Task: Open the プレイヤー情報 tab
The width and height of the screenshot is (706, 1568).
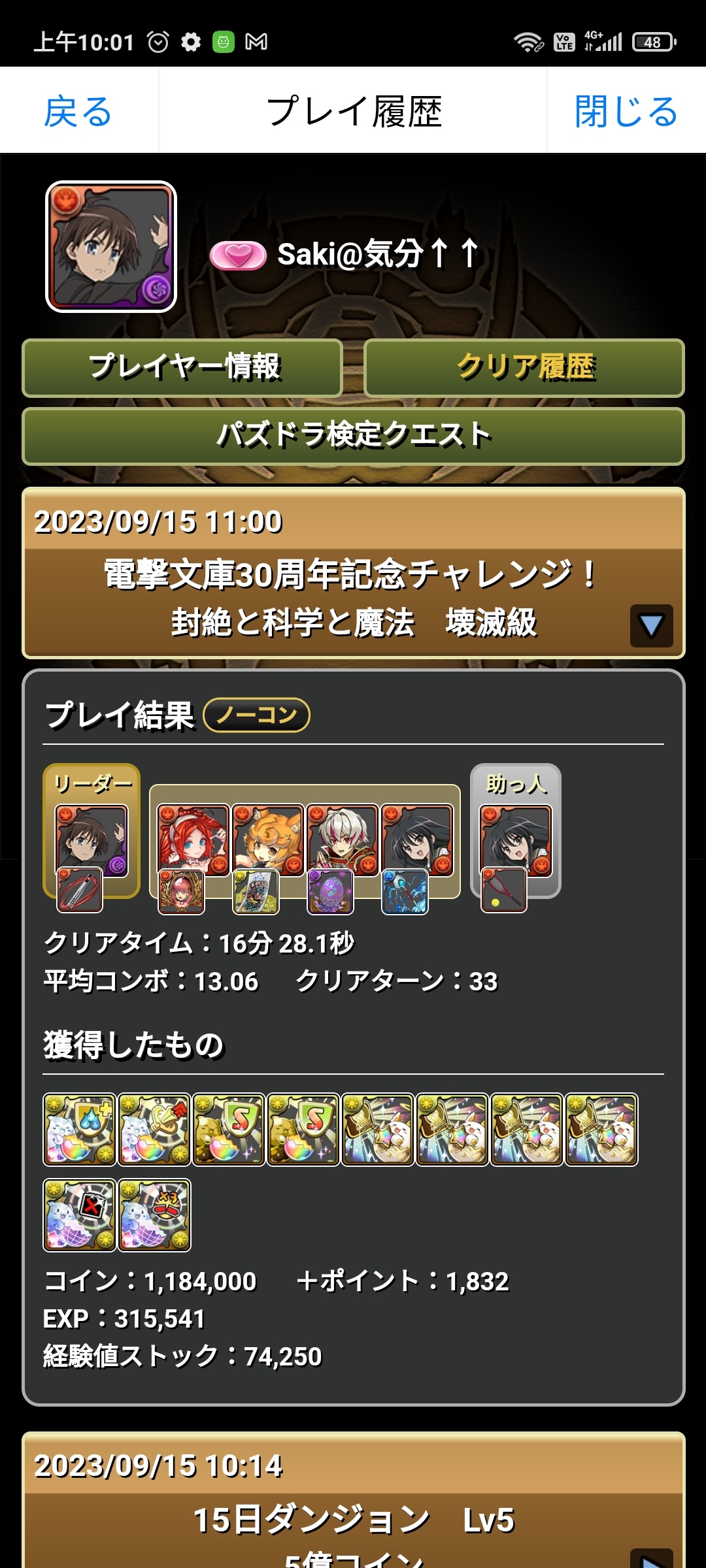Action: [183, 368]
